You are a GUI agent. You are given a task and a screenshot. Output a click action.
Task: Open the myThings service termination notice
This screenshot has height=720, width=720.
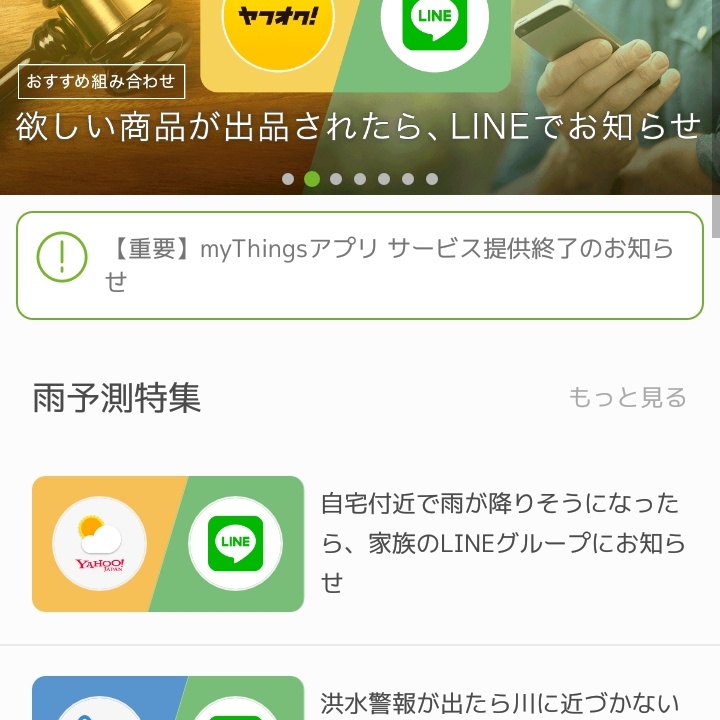(360, 265)
